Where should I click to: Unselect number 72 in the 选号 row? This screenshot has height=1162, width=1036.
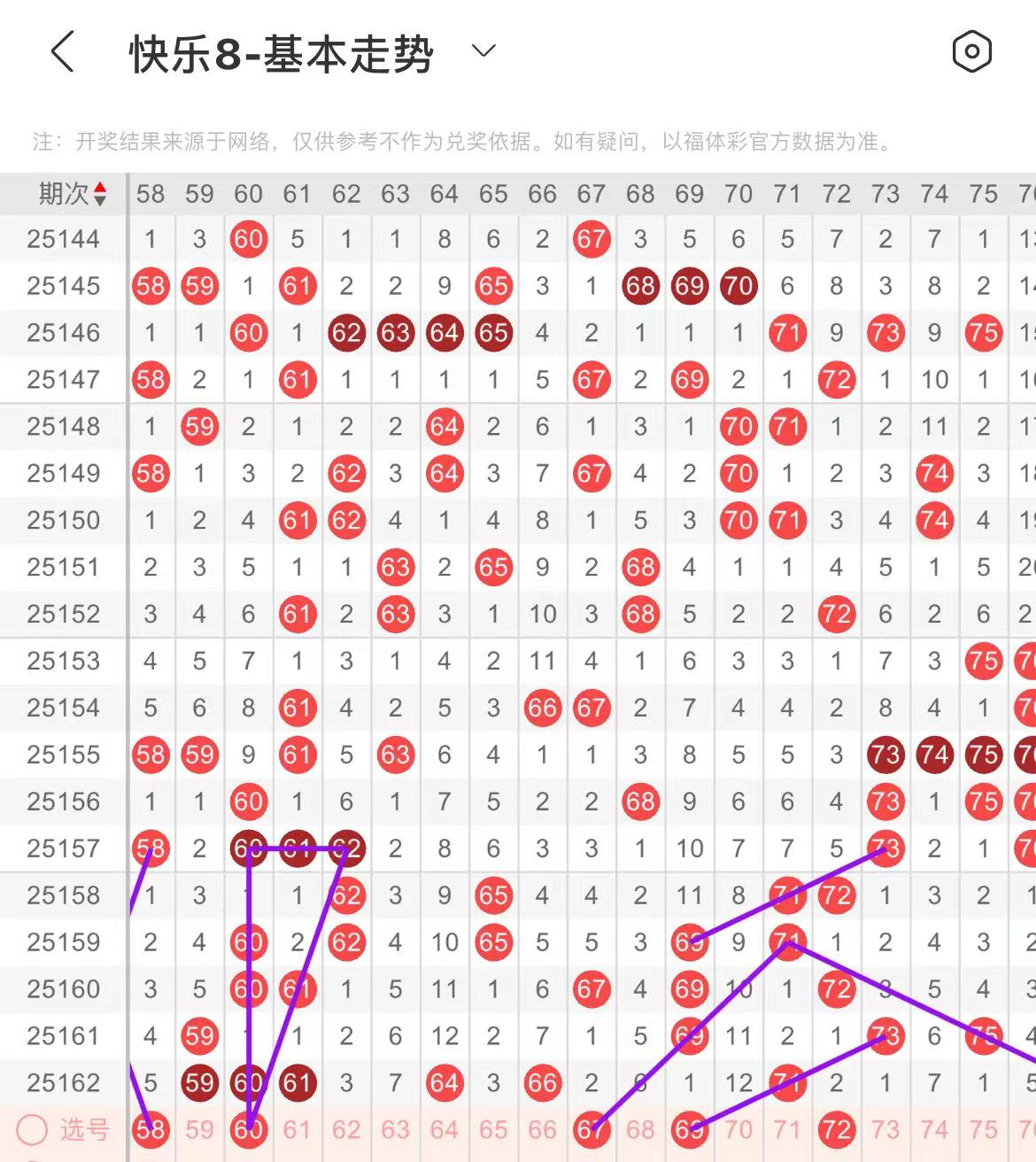836,1129
